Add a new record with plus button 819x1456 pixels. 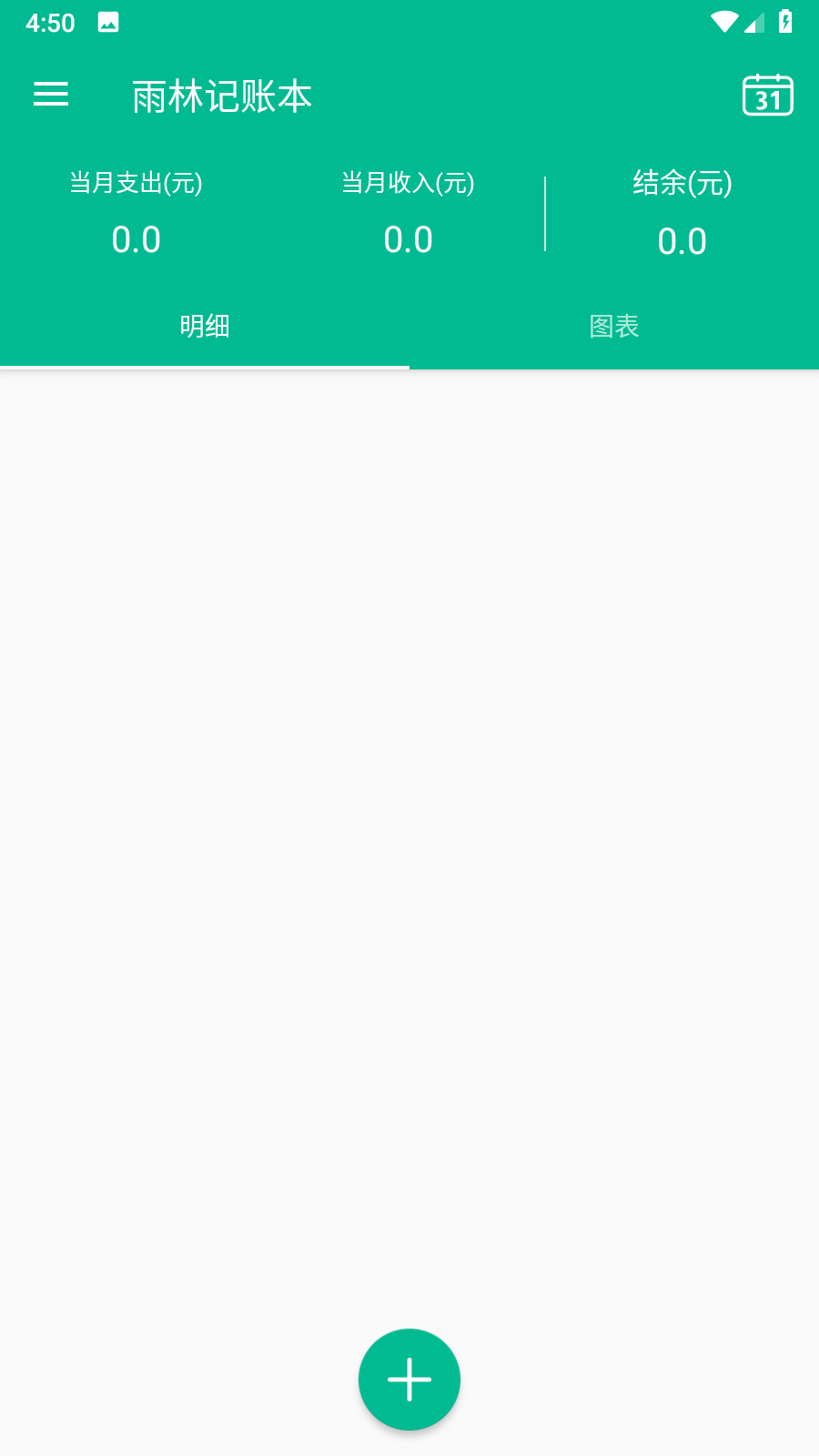click(409, 1380)
